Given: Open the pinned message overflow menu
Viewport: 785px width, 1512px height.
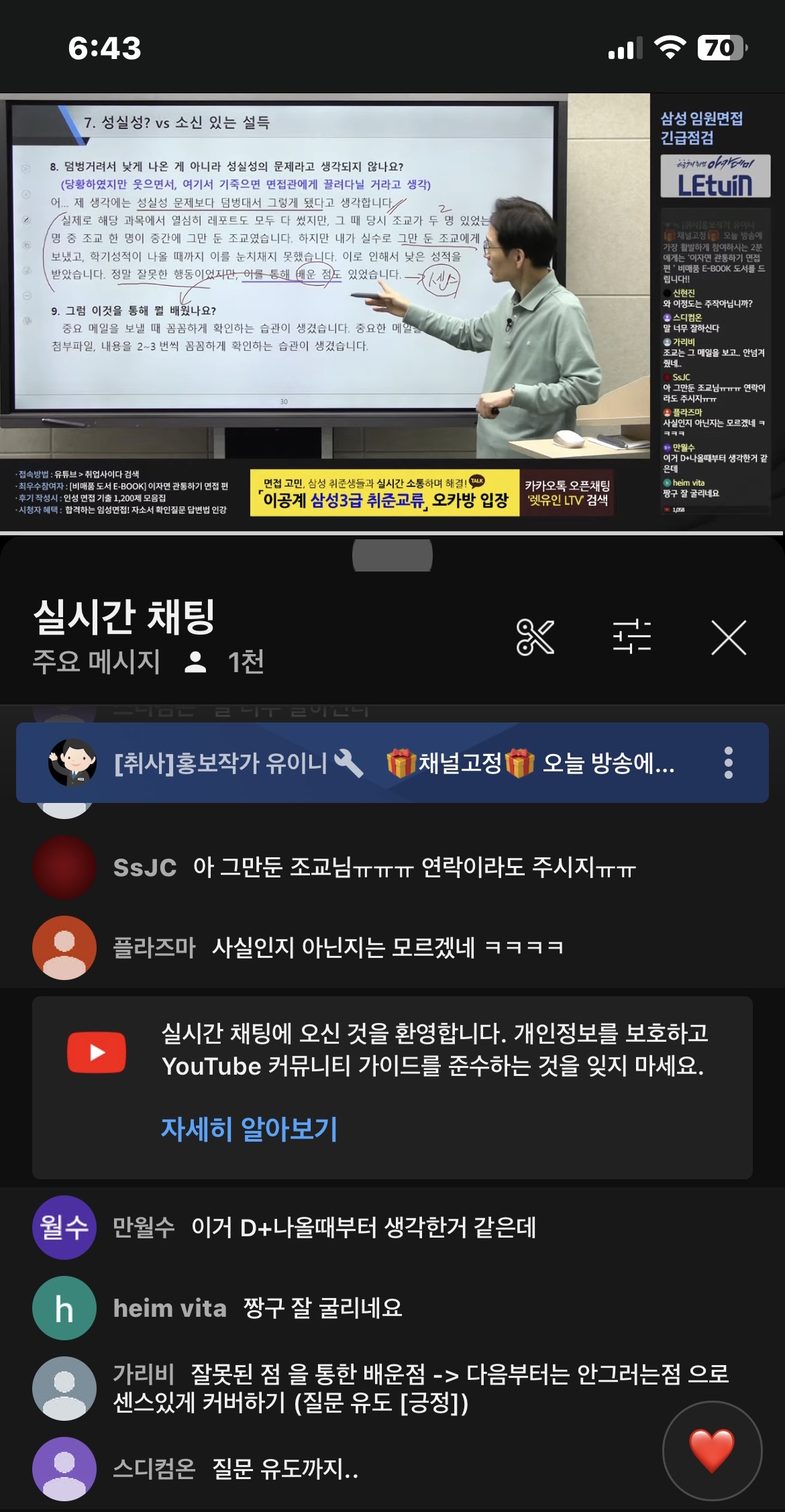Looking at the screenshot, I should point(729,763).
